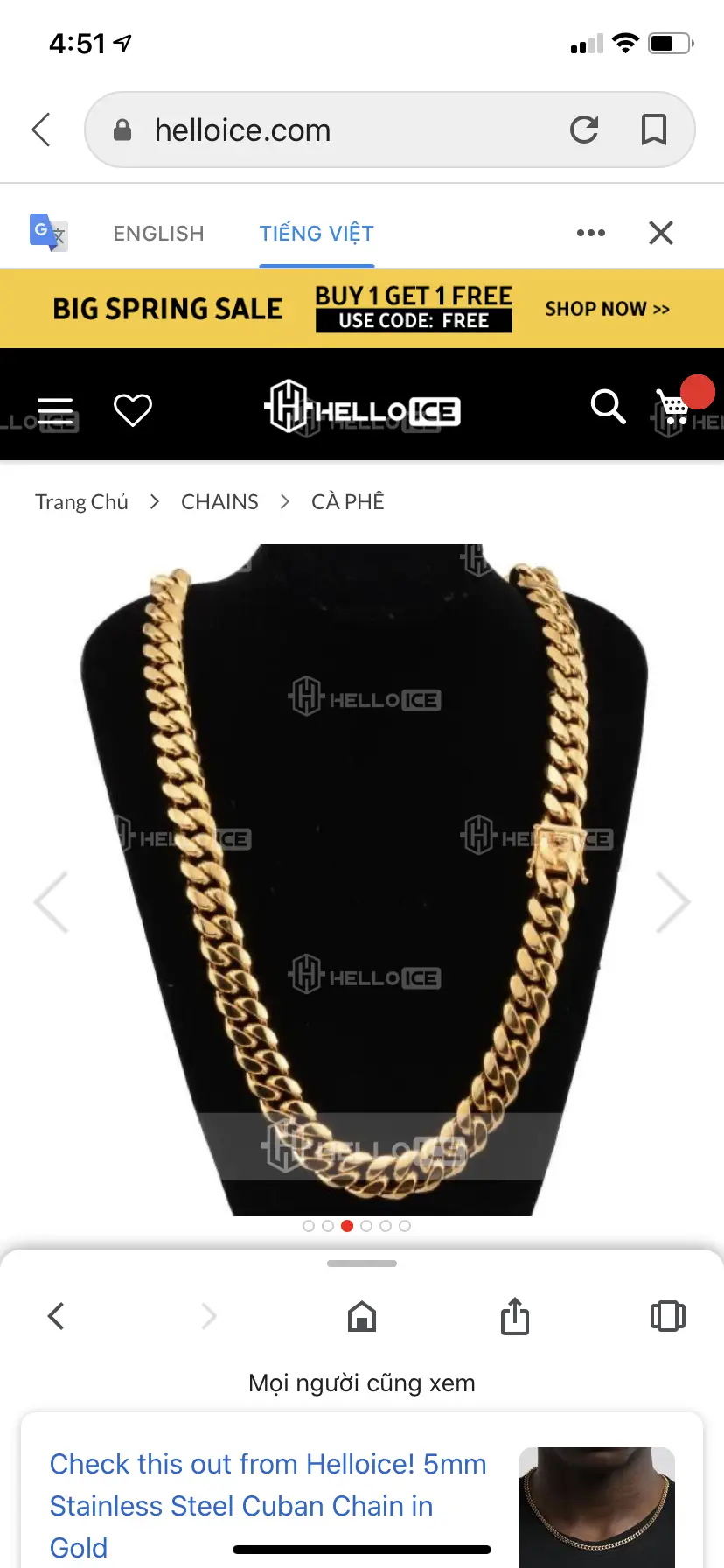724x1568 pixels.
Task: Open the hamburger navigation menu
Action: [54, 409]
